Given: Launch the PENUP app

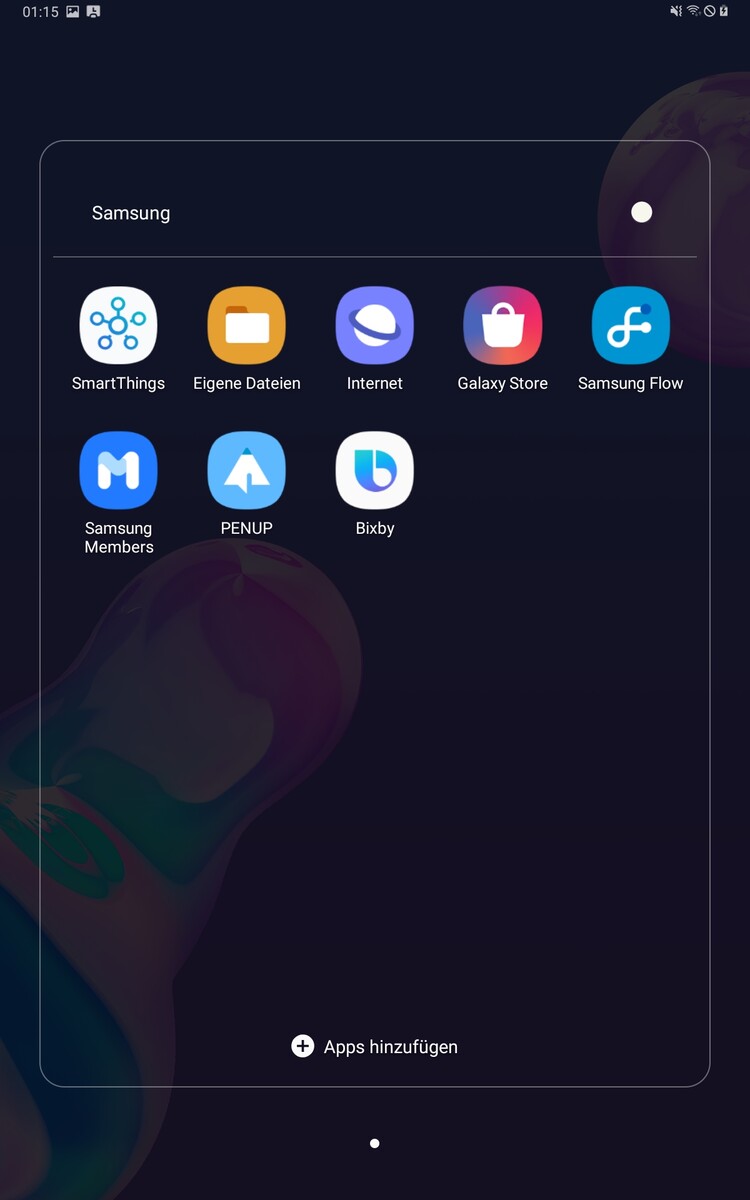Looking at the screenshot, I should tap(246, 471).
